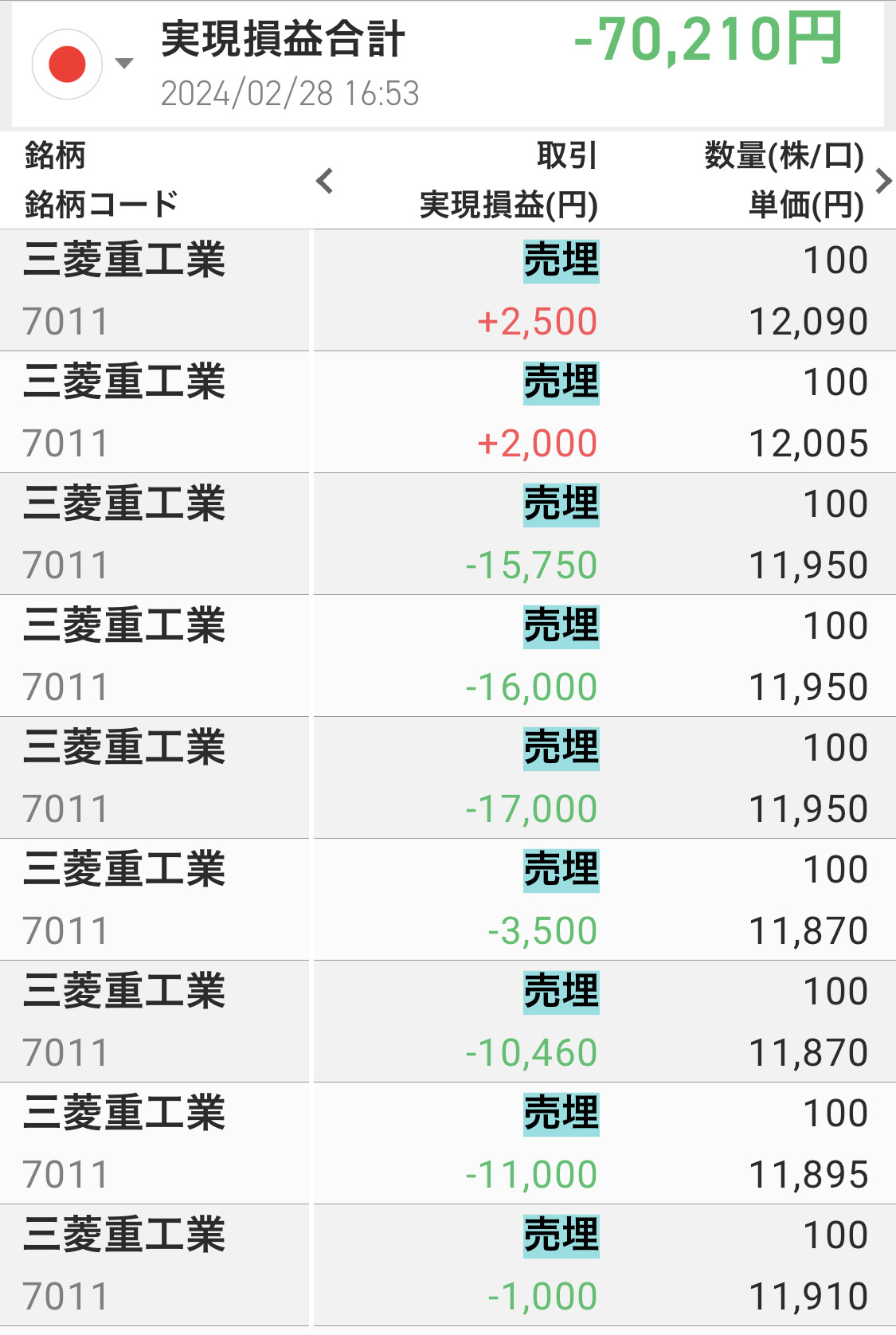Select the 三菱重工業 row showing -17,000
The height and width of the screenshot is (1335, 896).
446,778
